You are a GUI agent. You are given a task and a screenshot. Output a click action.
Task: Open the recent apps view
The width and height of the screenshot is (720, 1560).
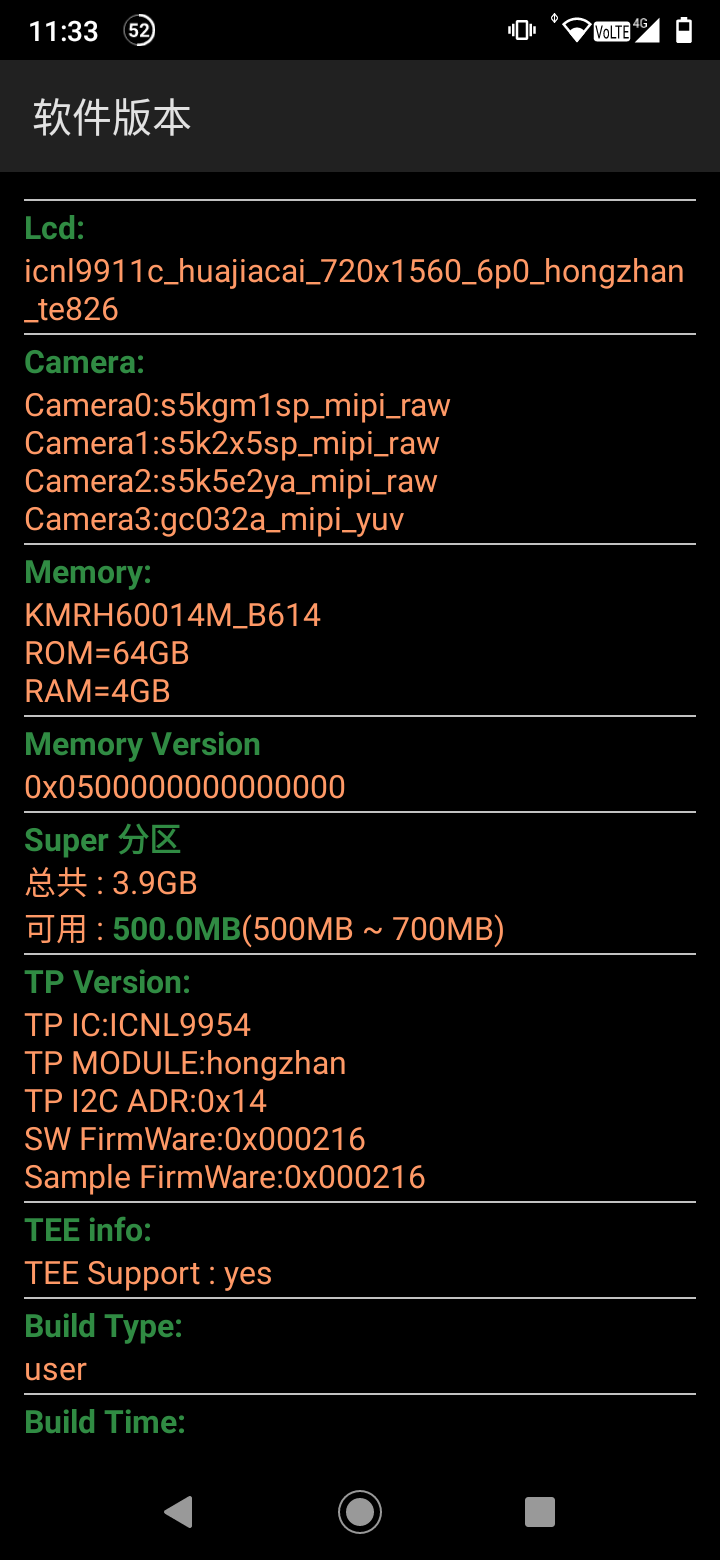click(540, 1511)
